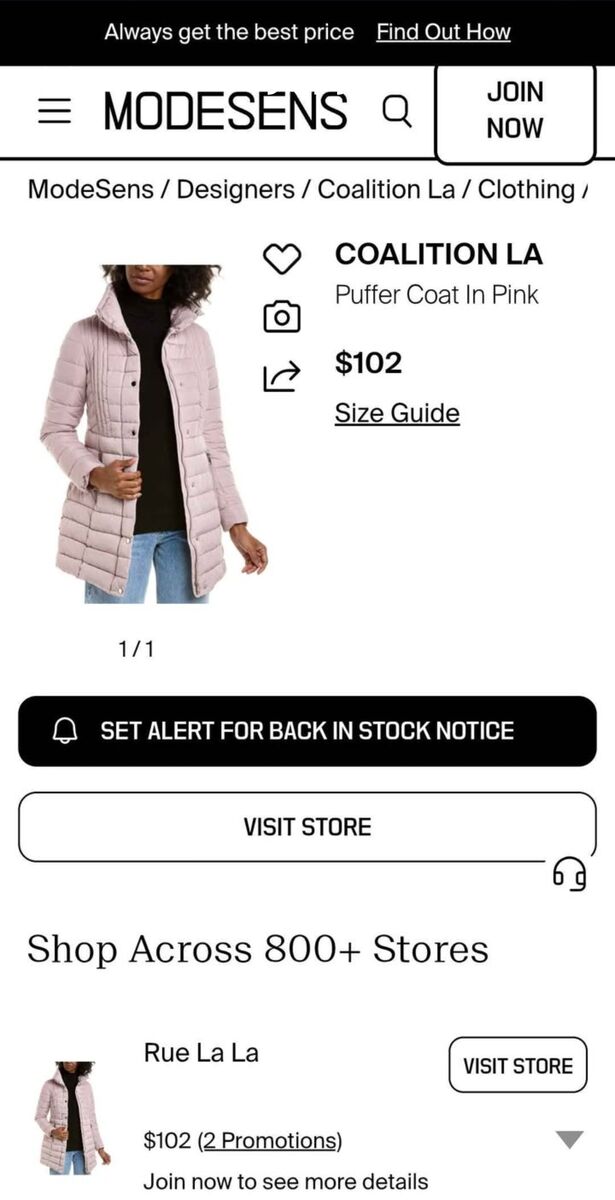Open Coalition La in the breadcrumb

click(386, 189)
